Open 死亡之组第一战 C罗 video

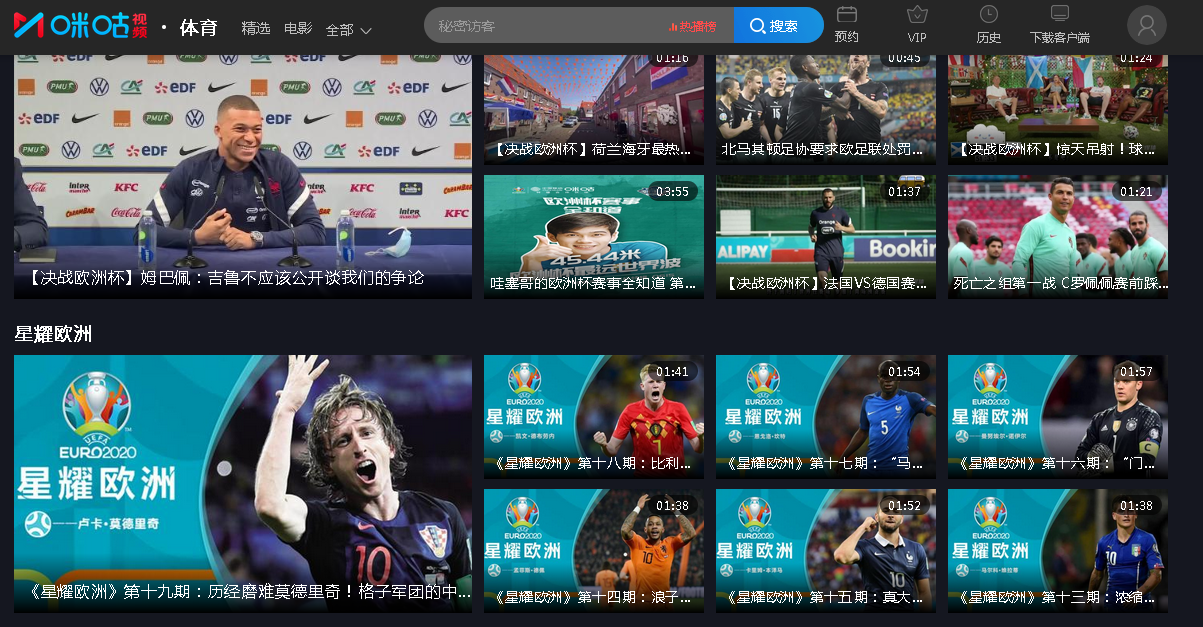click(1057, 236)
